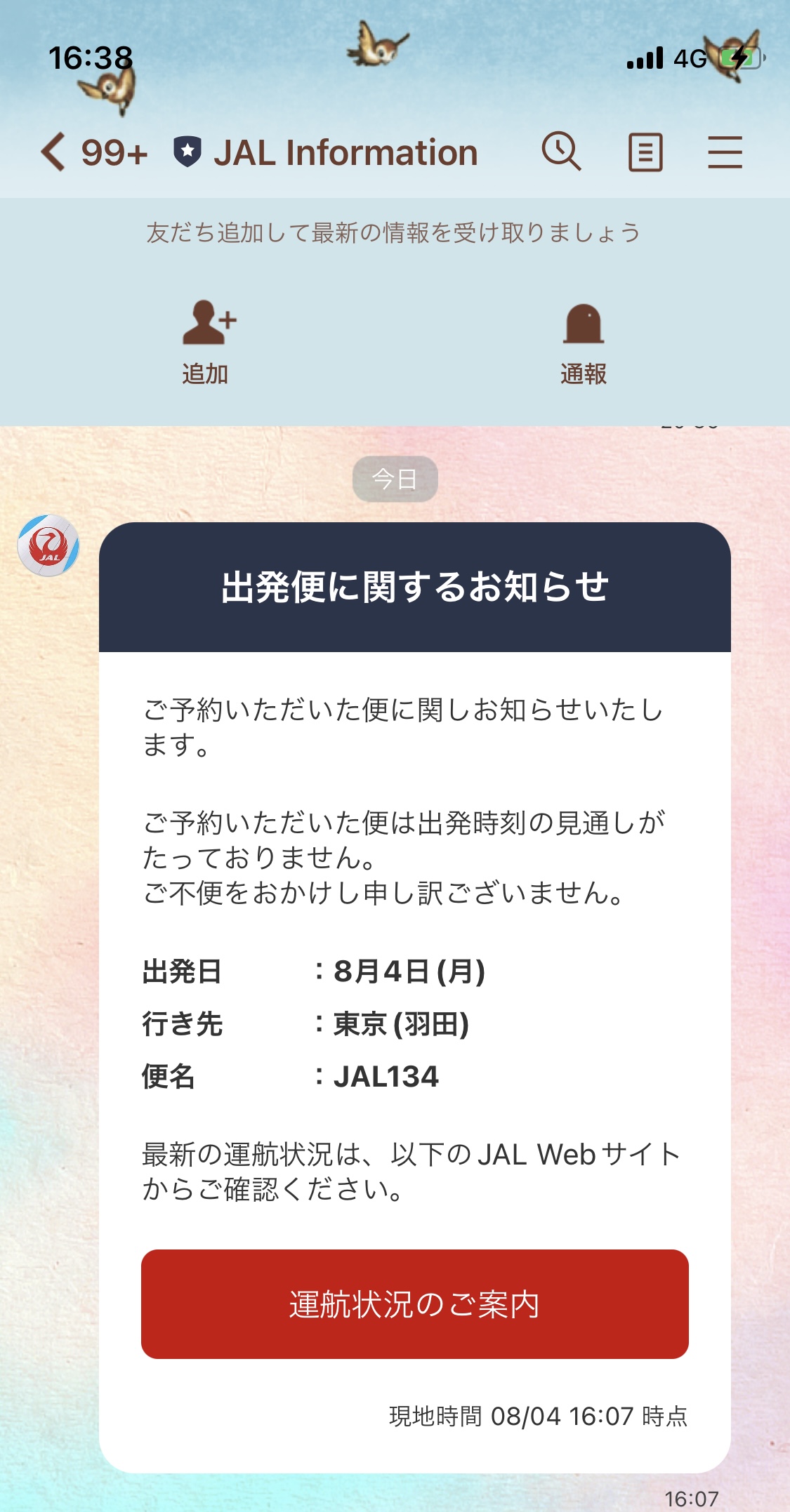Open the notes list icon
The image size is (790, 1512).
[645, 152]
